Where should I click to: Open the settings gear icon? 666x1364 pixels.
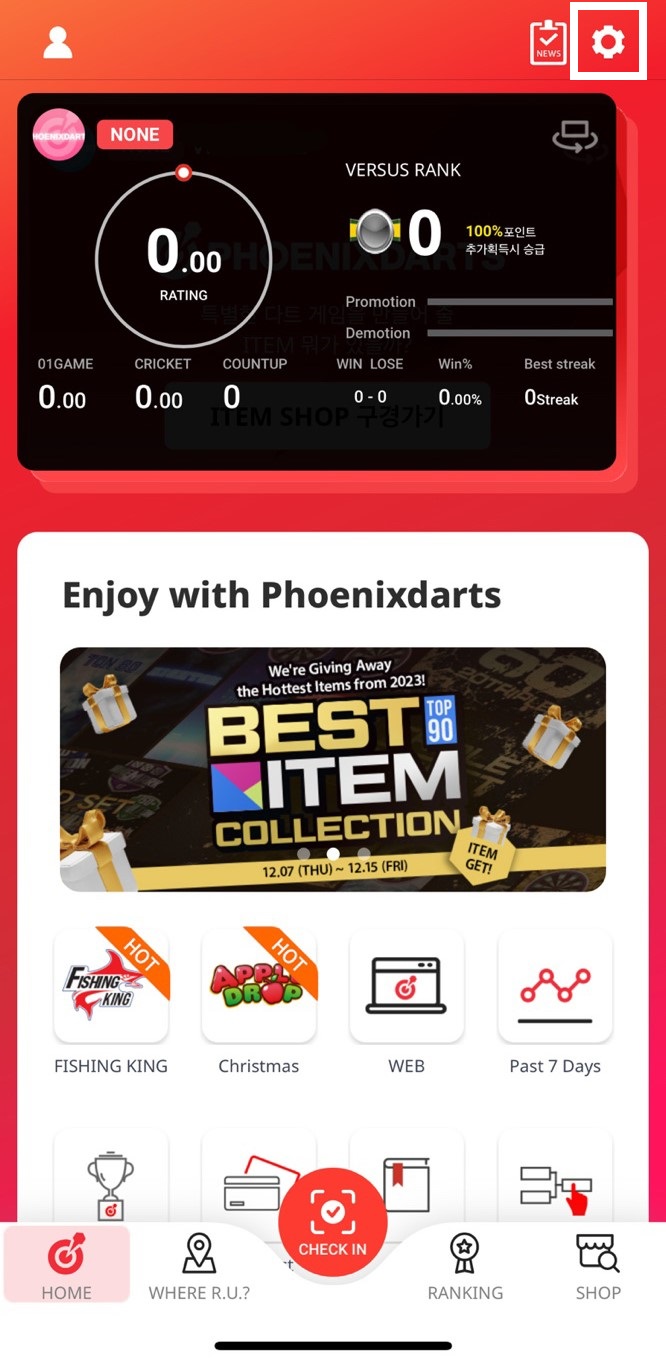pyautogui.click(x=607, y=43)
